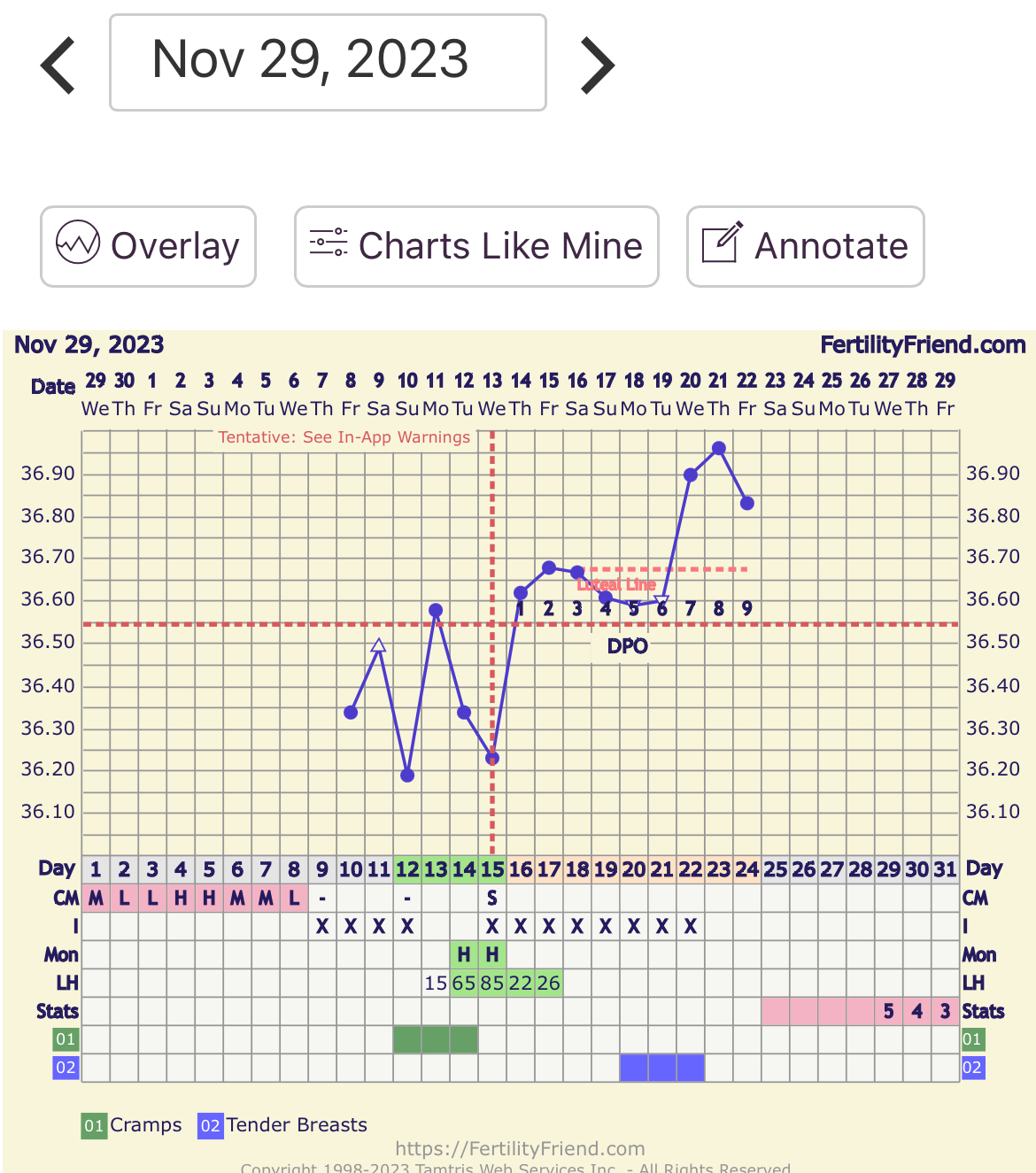Go to the previous date
Image resolution: width=1036 pixels, height=1173 pixels.
click(58, 65)
